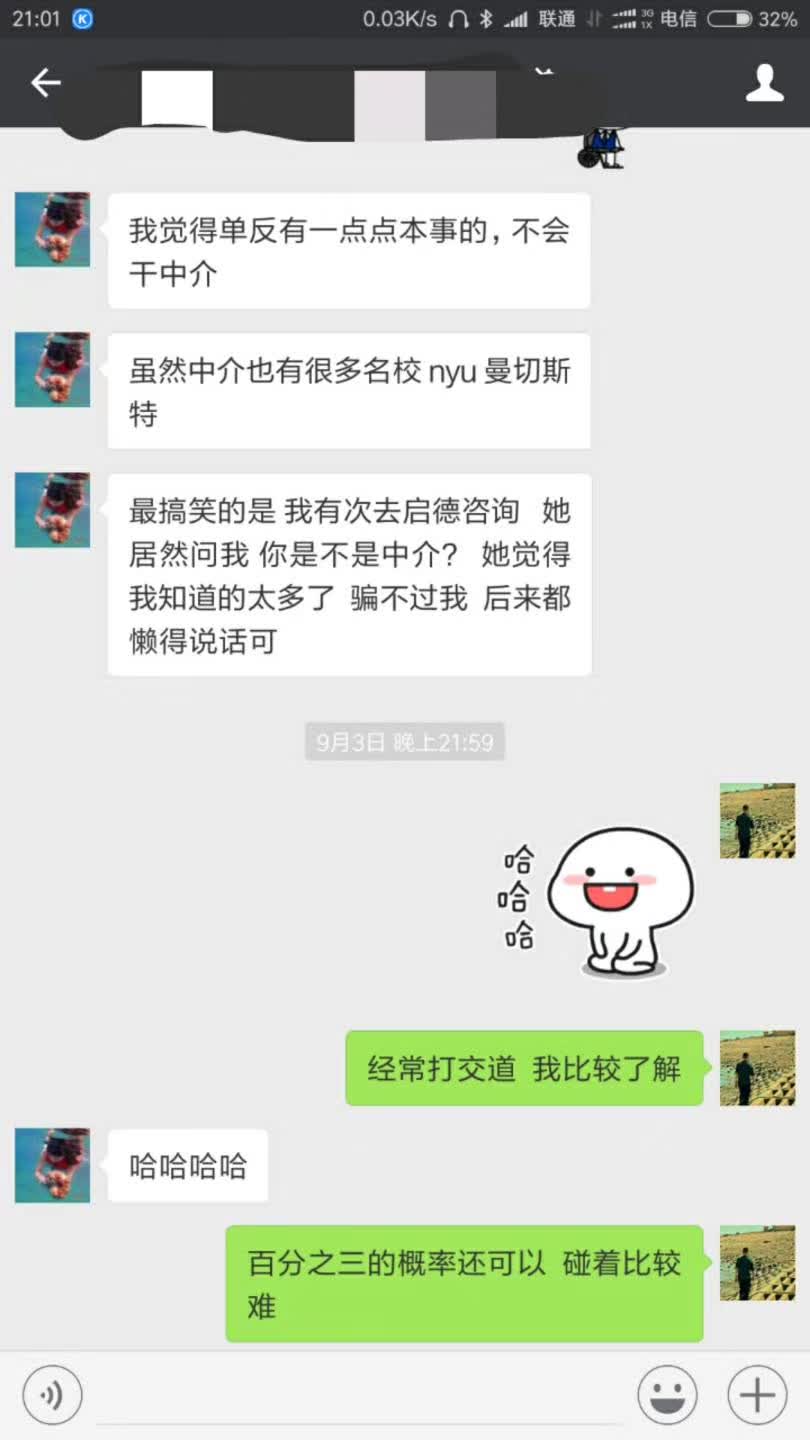This screenshot has width=810, height=1440.
Task: Tap the message text field
Action: 360,1394
